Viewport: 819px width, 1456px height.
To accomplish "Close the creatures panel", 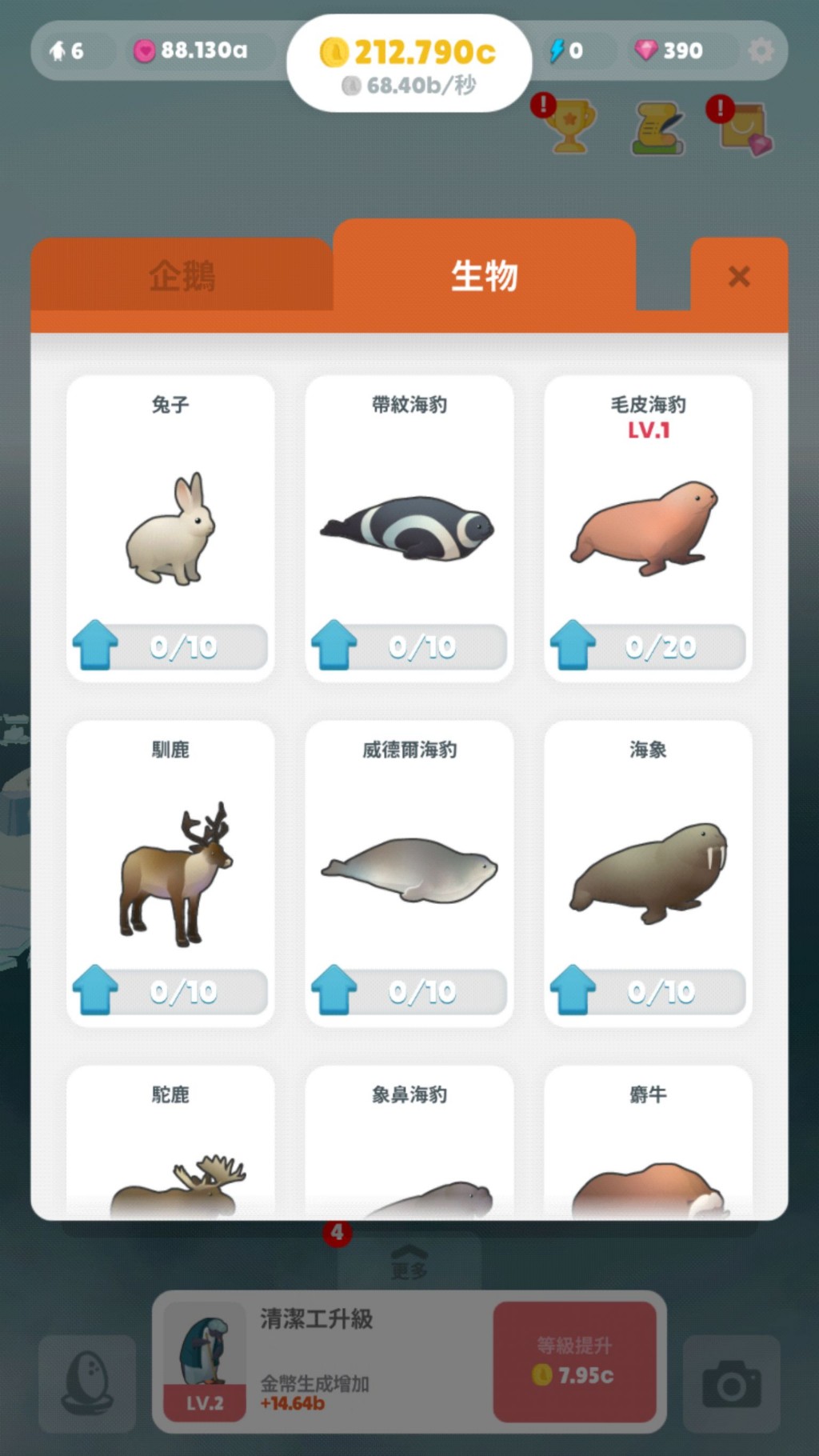I will [x=738, y=277].
